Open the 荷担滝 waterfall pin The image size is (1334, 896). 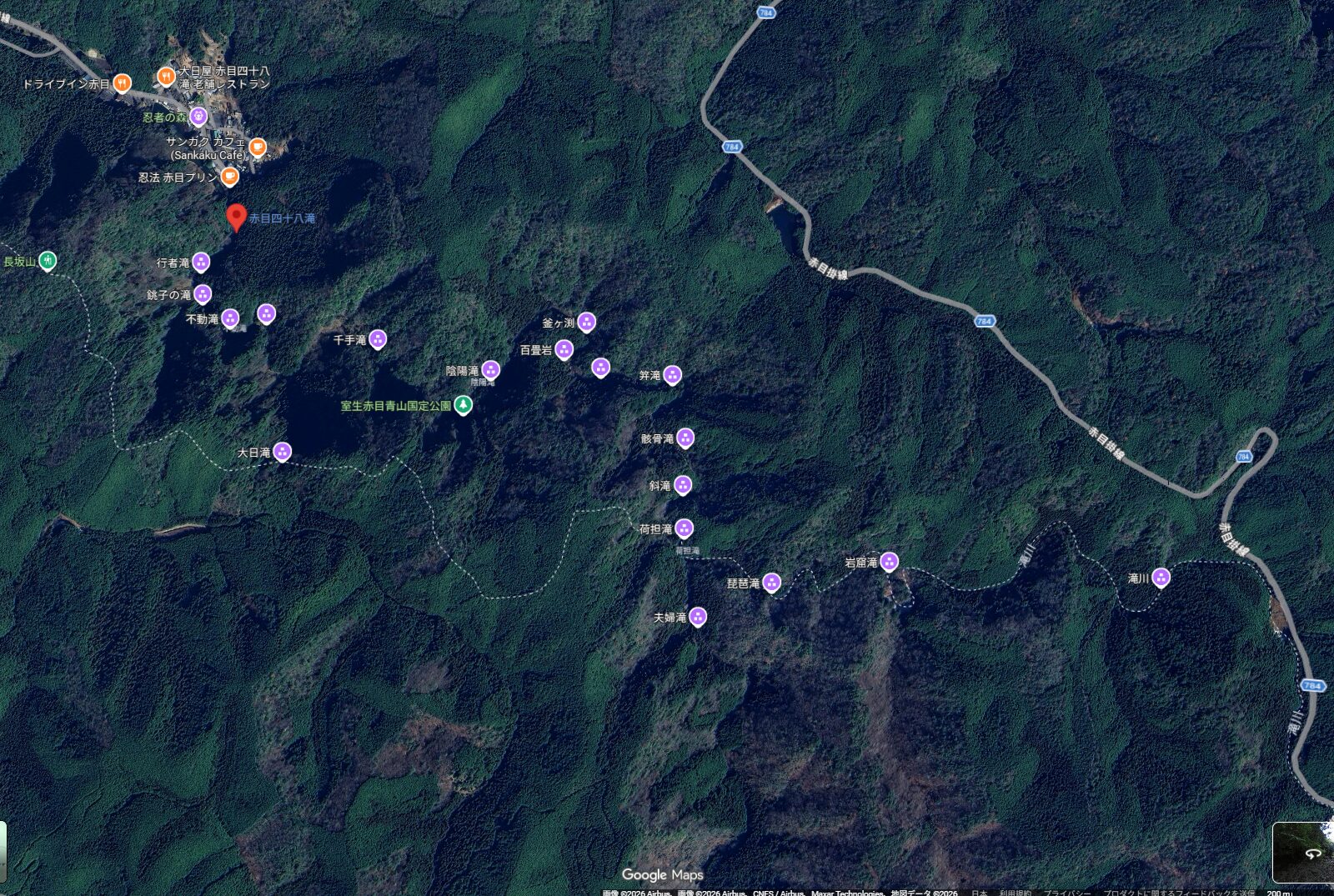click(684, 528)
